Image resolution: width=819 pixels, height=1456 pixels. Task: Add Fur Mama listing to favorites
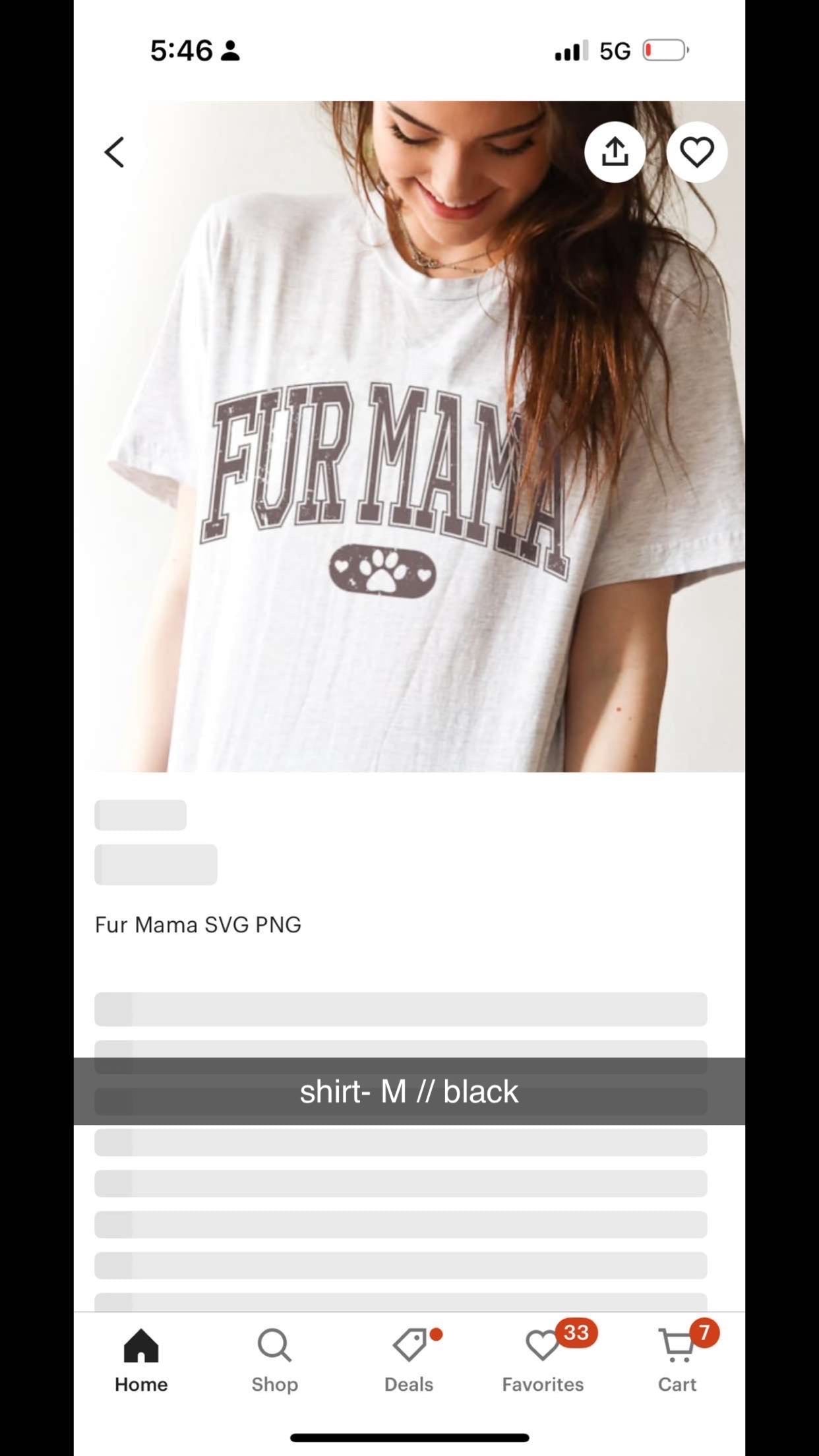(696, 152)
